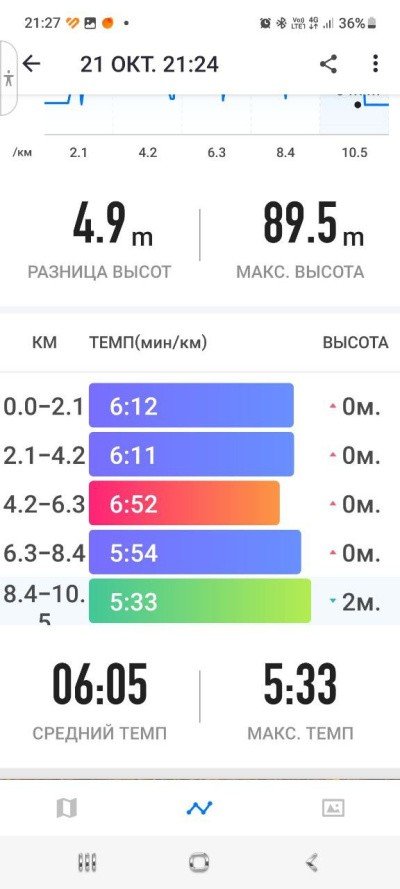Switch to the map tab
Screen dimensions: 400x889
point(67,808)
